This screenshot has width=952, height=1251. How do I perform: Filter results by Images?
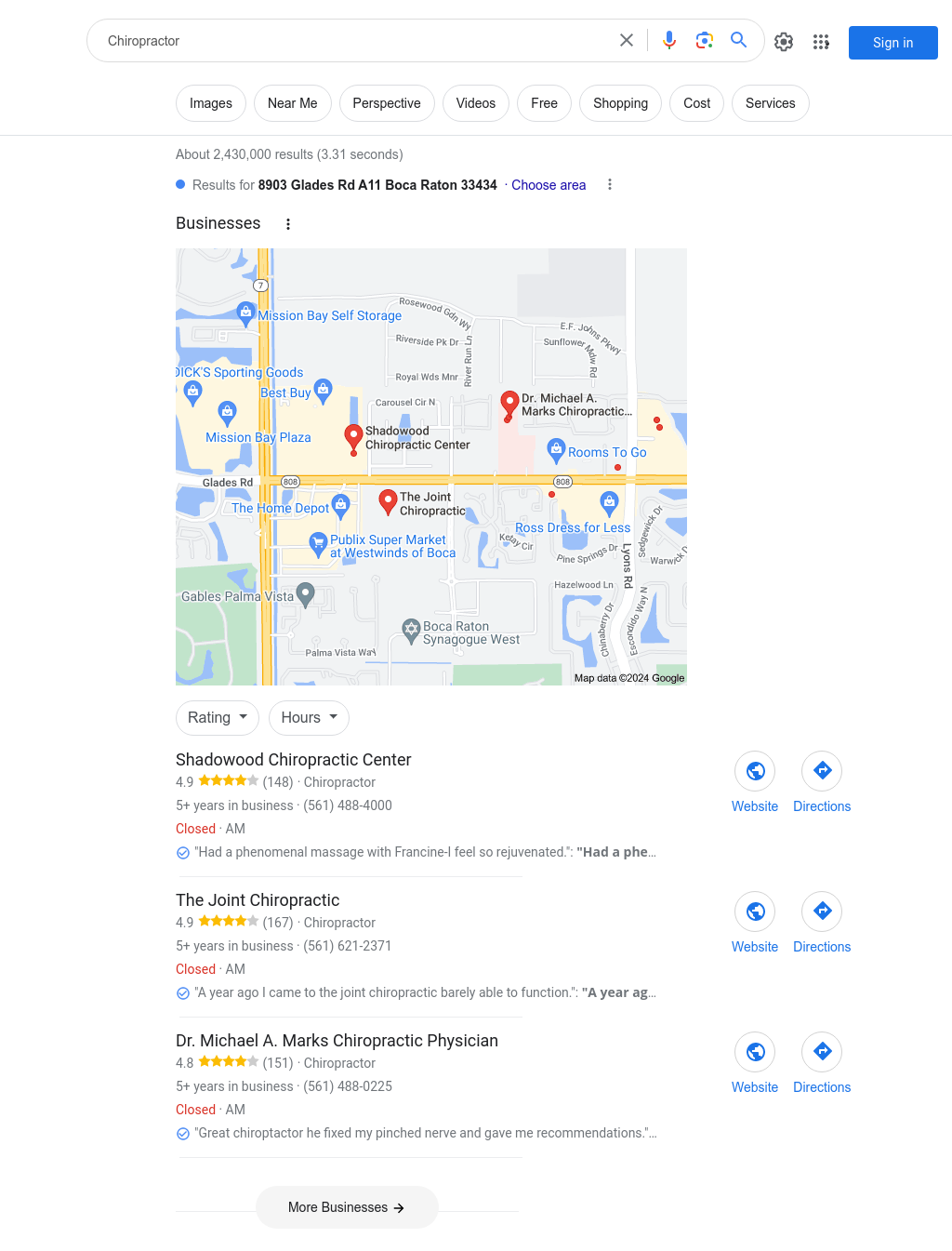[x=211, y=103]
